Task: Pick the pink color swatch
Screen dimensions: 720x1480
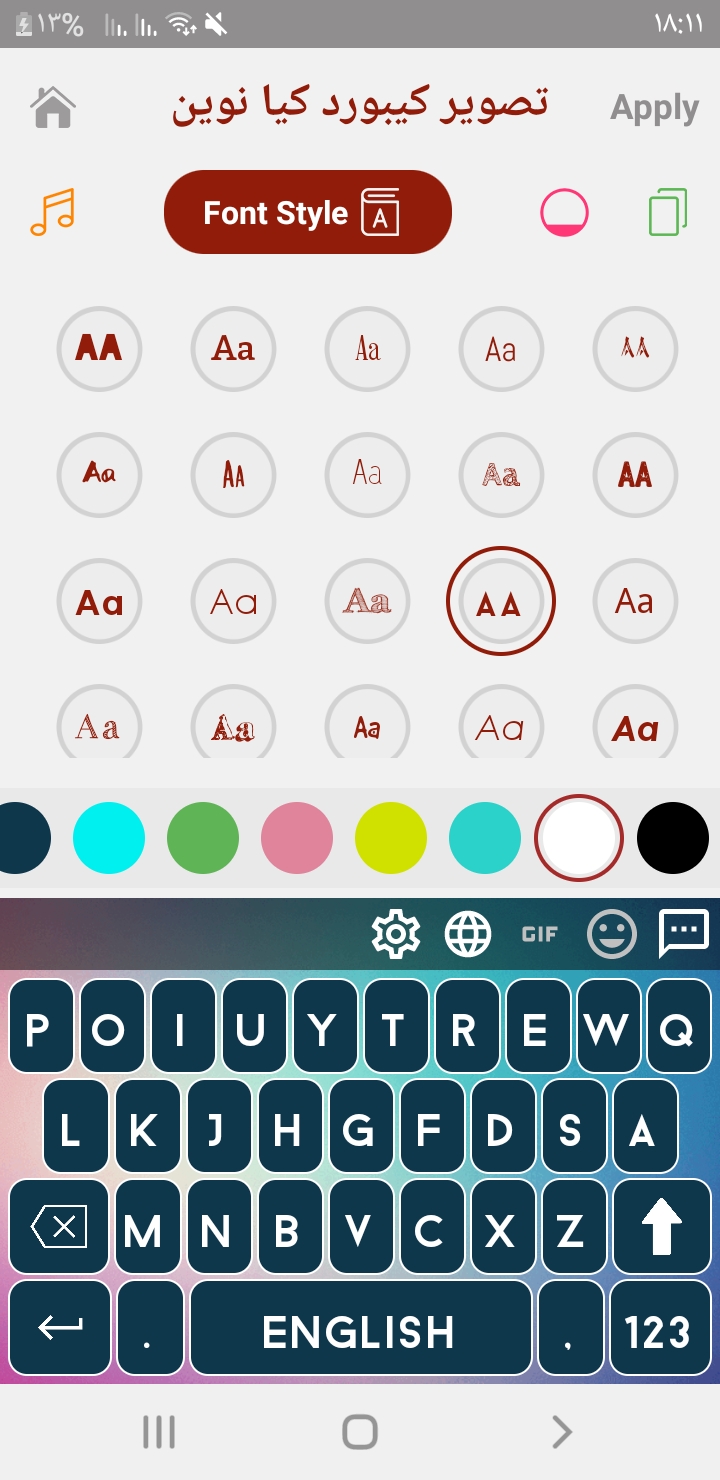Action: point(297,838)
